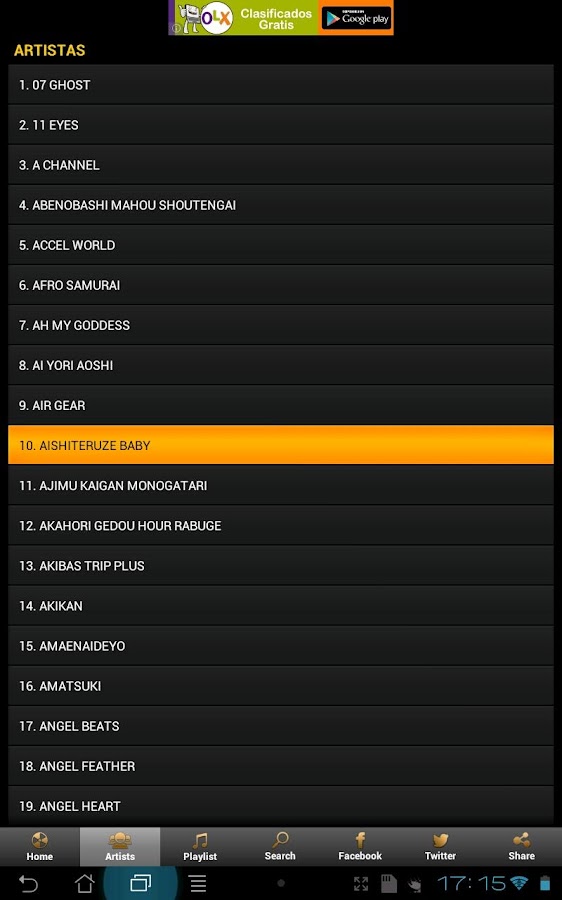This screenshot has width=562, height=900.
Task: Open the Search tab
Action: 280,847
